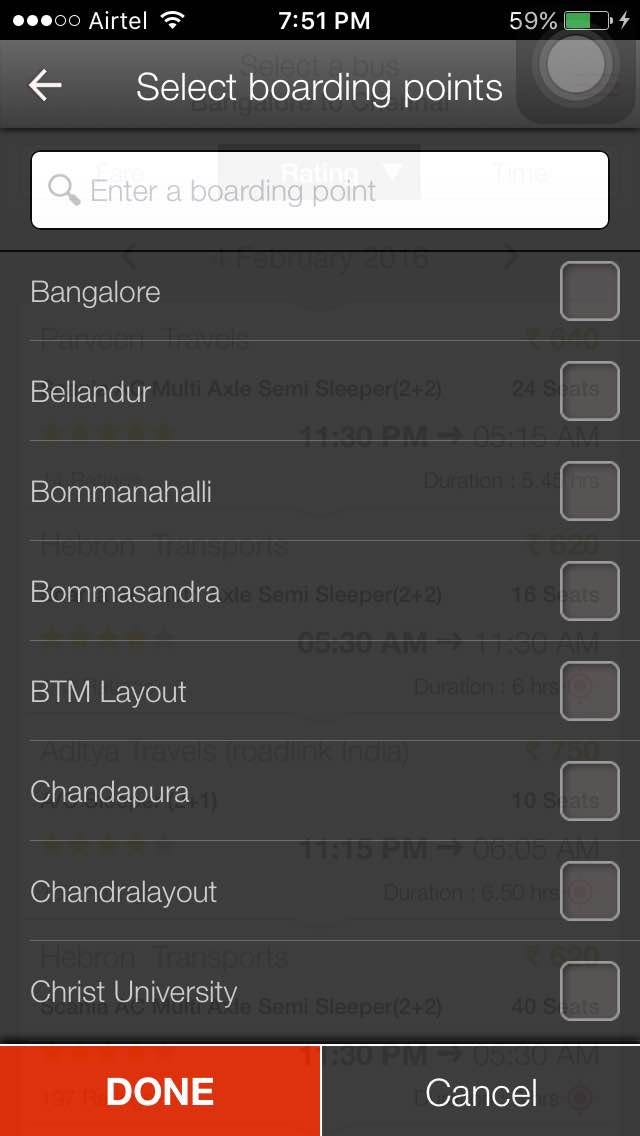This screenshot has width=640, height=1136.
Task: Go back using the arrow icon
Action: pyautogui.click(x=46, y=86)
